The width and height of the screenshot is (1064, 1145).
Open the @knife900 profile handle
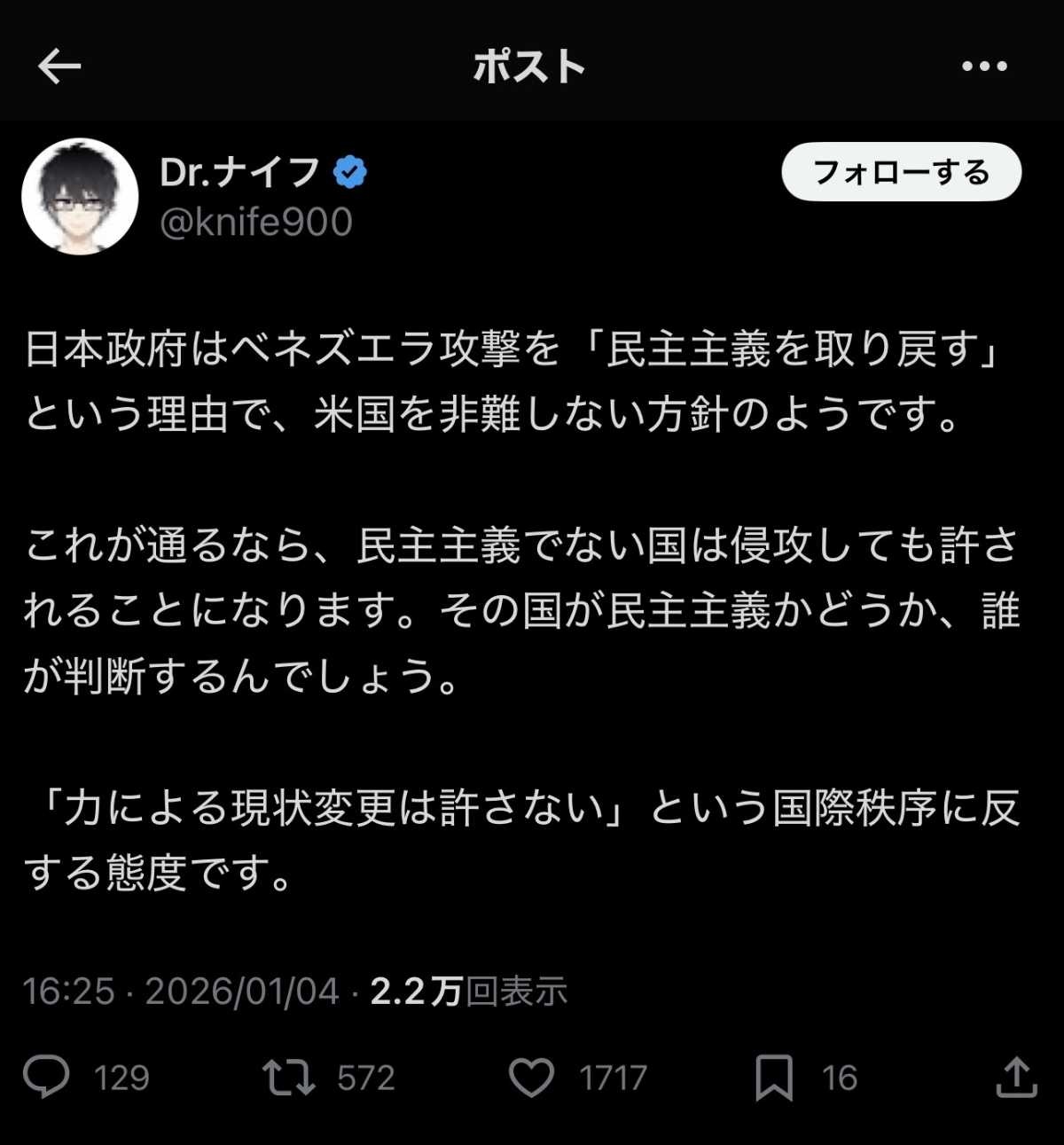pyautogui.click(x=256, y=222)
